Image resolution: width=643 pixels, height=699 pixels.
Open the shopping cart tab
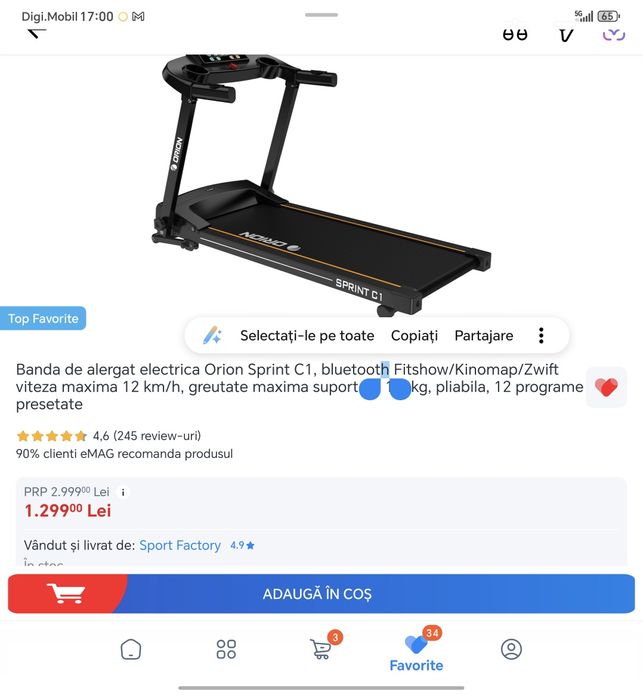click(321, 649)
